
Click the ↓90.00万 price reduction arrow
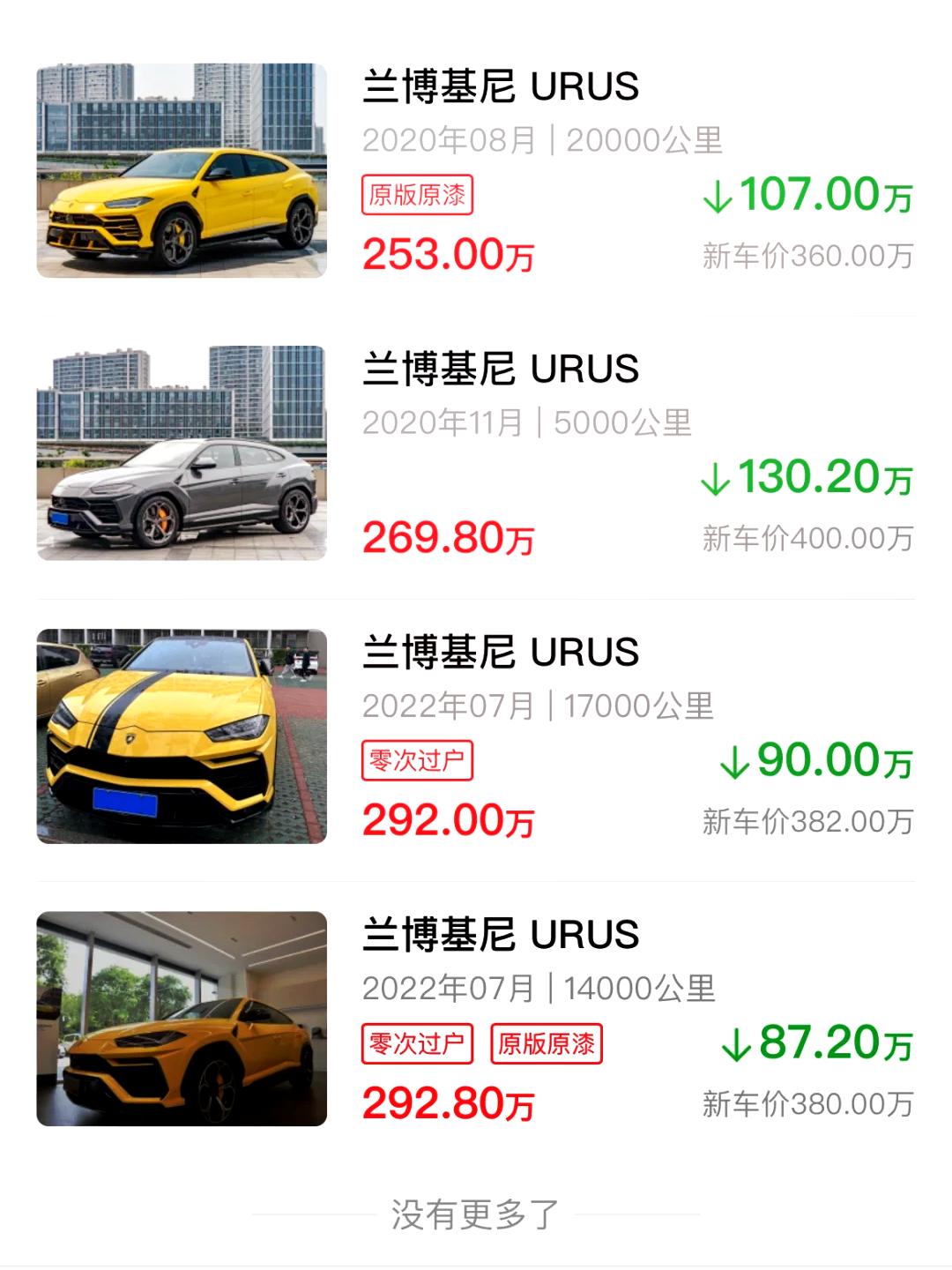(x=819, y=762)
